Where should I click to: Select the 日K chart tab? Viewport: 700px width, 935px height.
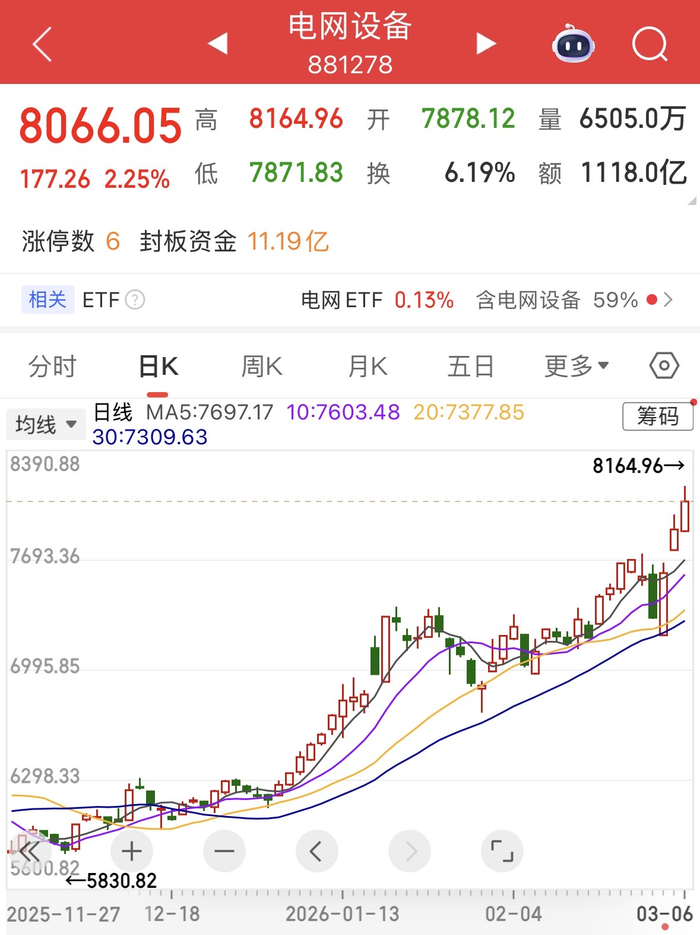pos(158,366)
